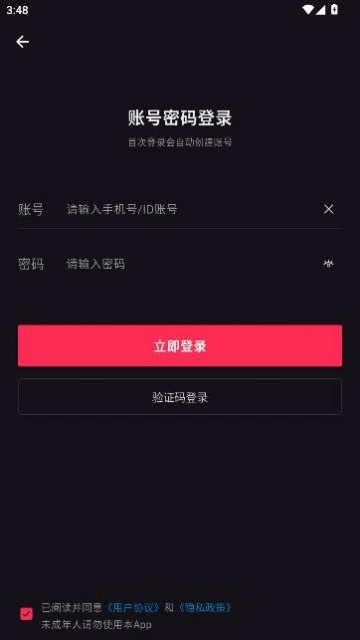Go back using the arrow icon
The width and height of the screenshot is (360, 640).
[22, 42]
